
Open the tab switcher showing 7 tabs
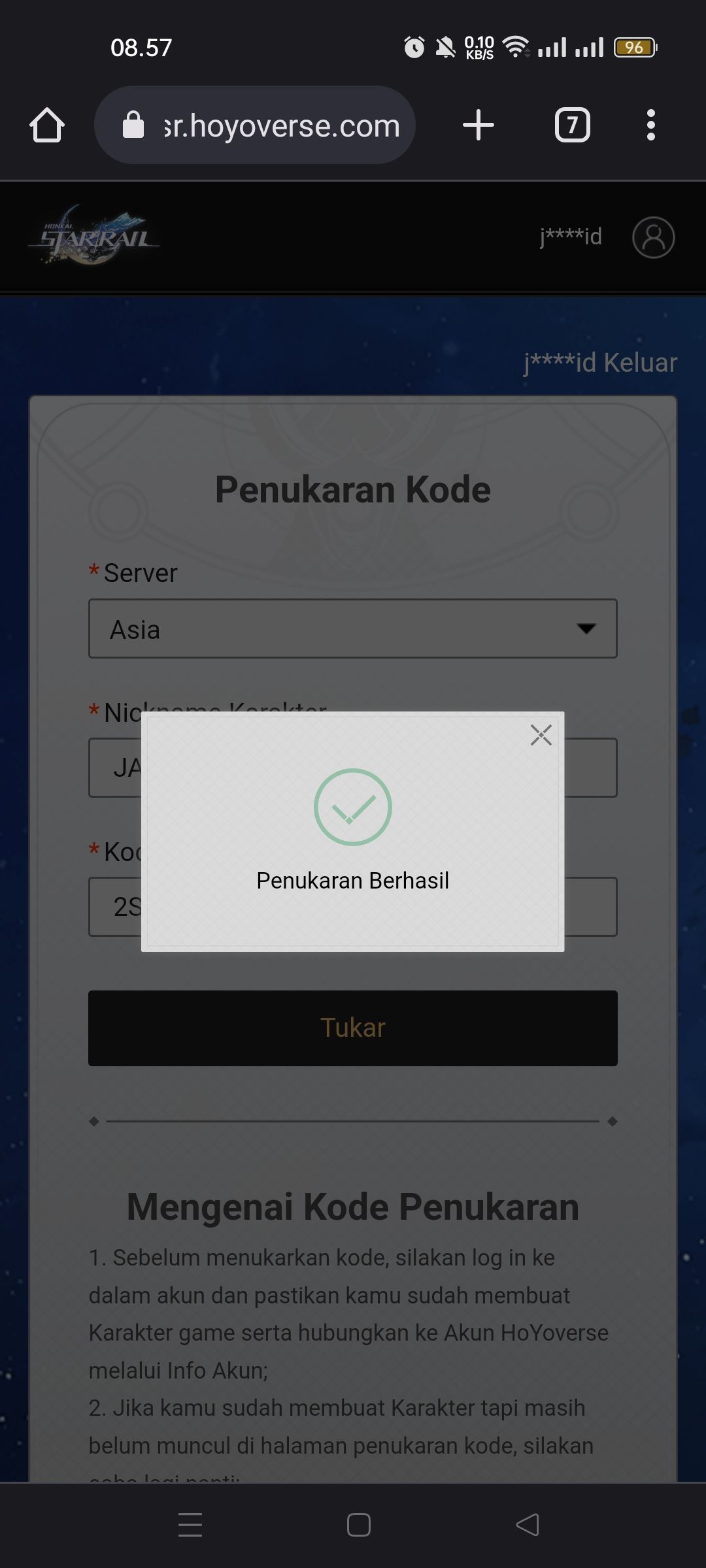[x=572, y=125]
